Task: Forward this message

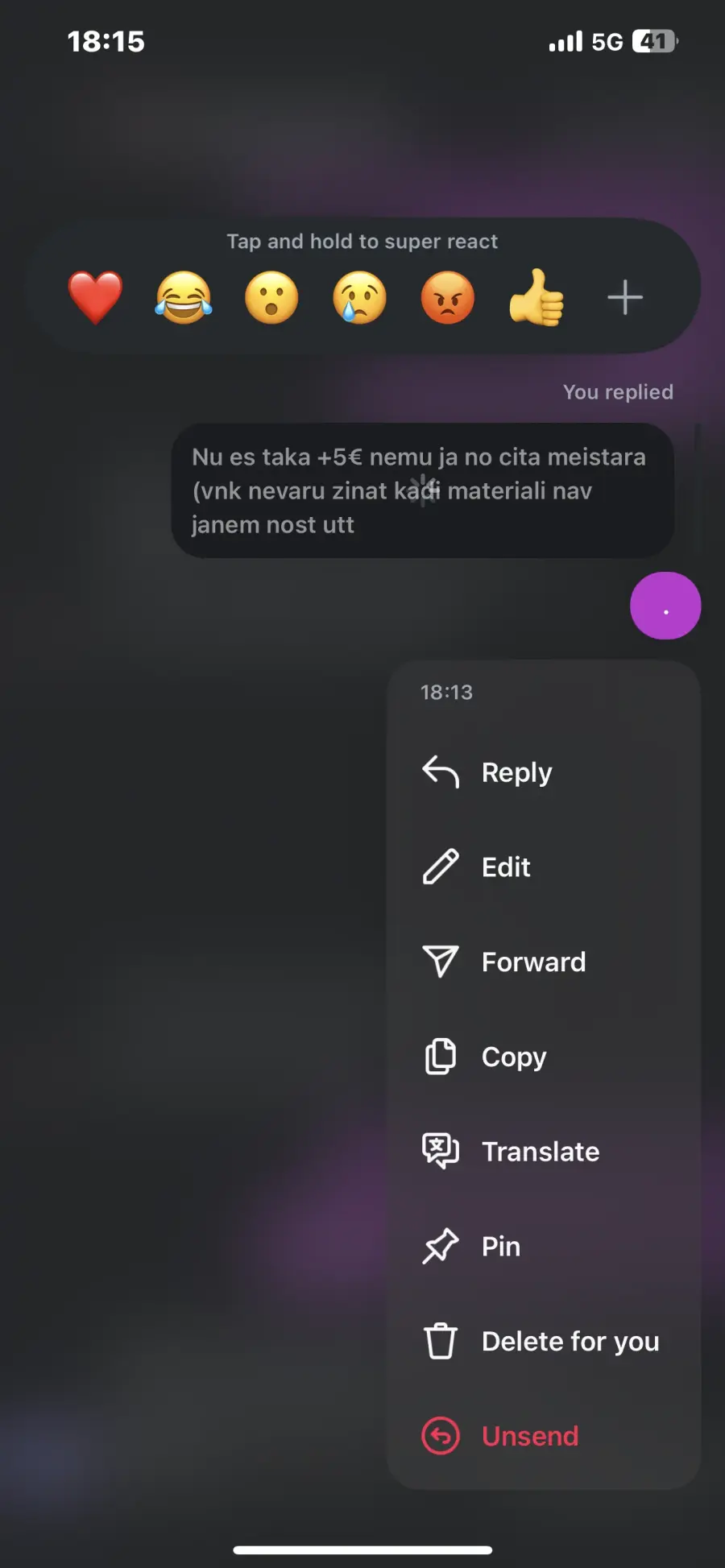Action: pyautogui.click(x=544, y=962)
